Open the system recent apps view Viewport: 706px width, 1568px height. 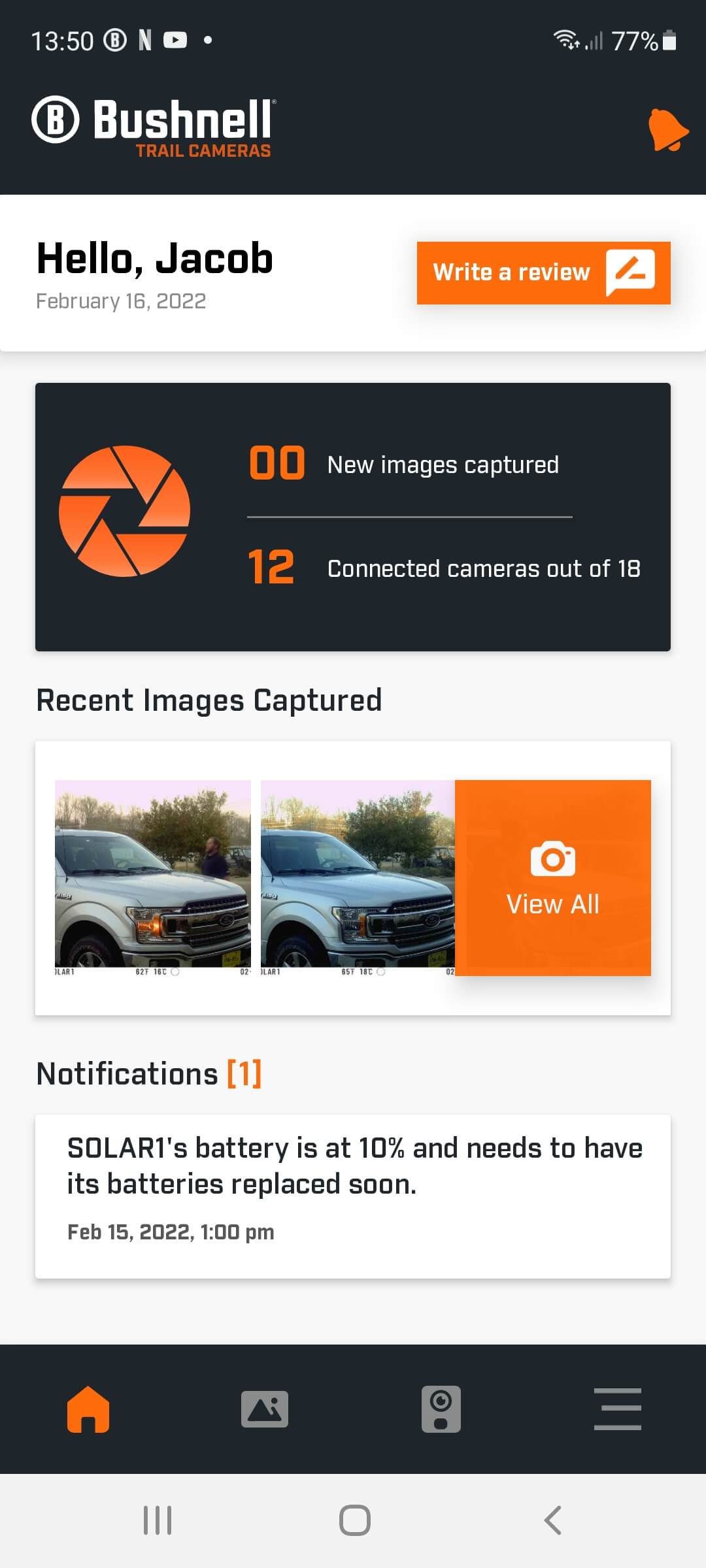point(158,1520)
